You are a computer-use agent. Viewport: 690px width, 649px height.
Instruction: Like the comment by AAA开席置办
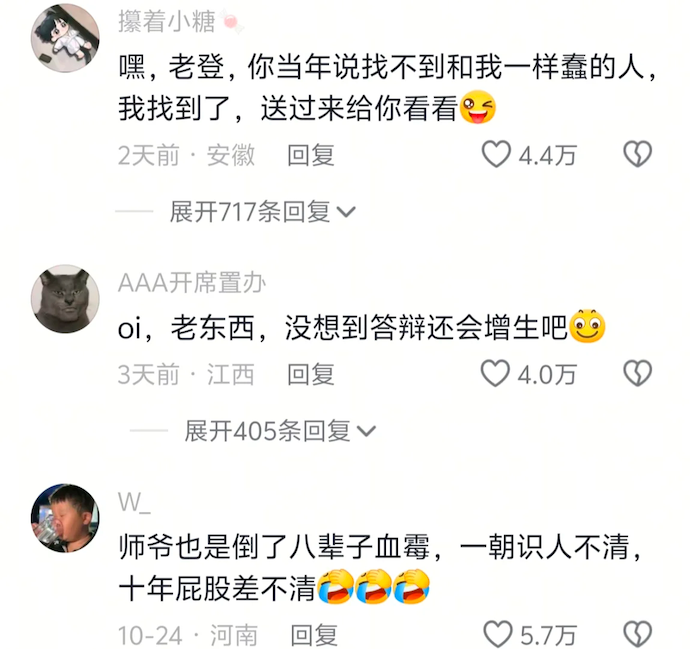[x=497, y=374]
